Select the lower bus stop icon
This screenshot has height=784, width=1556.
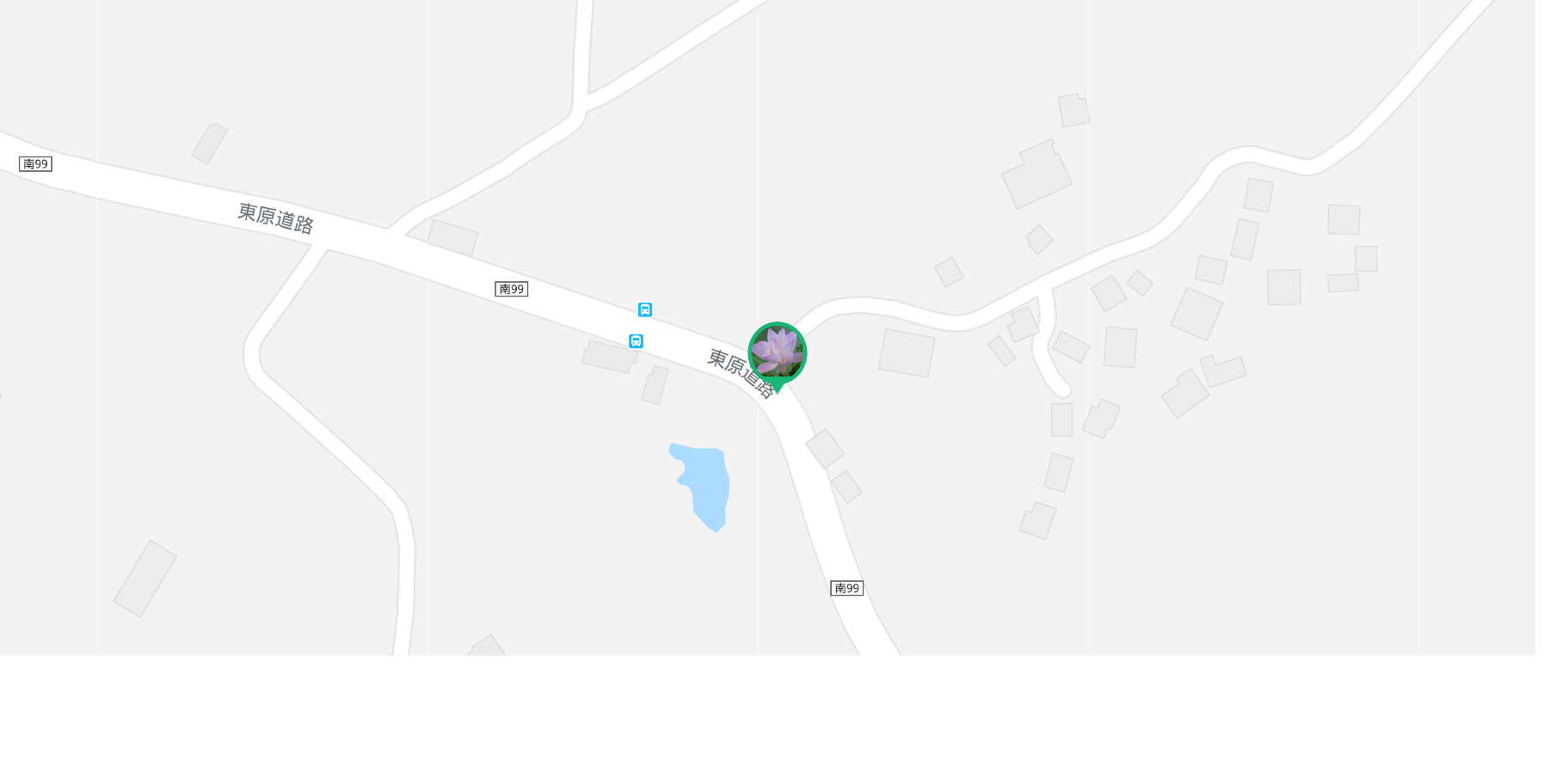point(636,341)
